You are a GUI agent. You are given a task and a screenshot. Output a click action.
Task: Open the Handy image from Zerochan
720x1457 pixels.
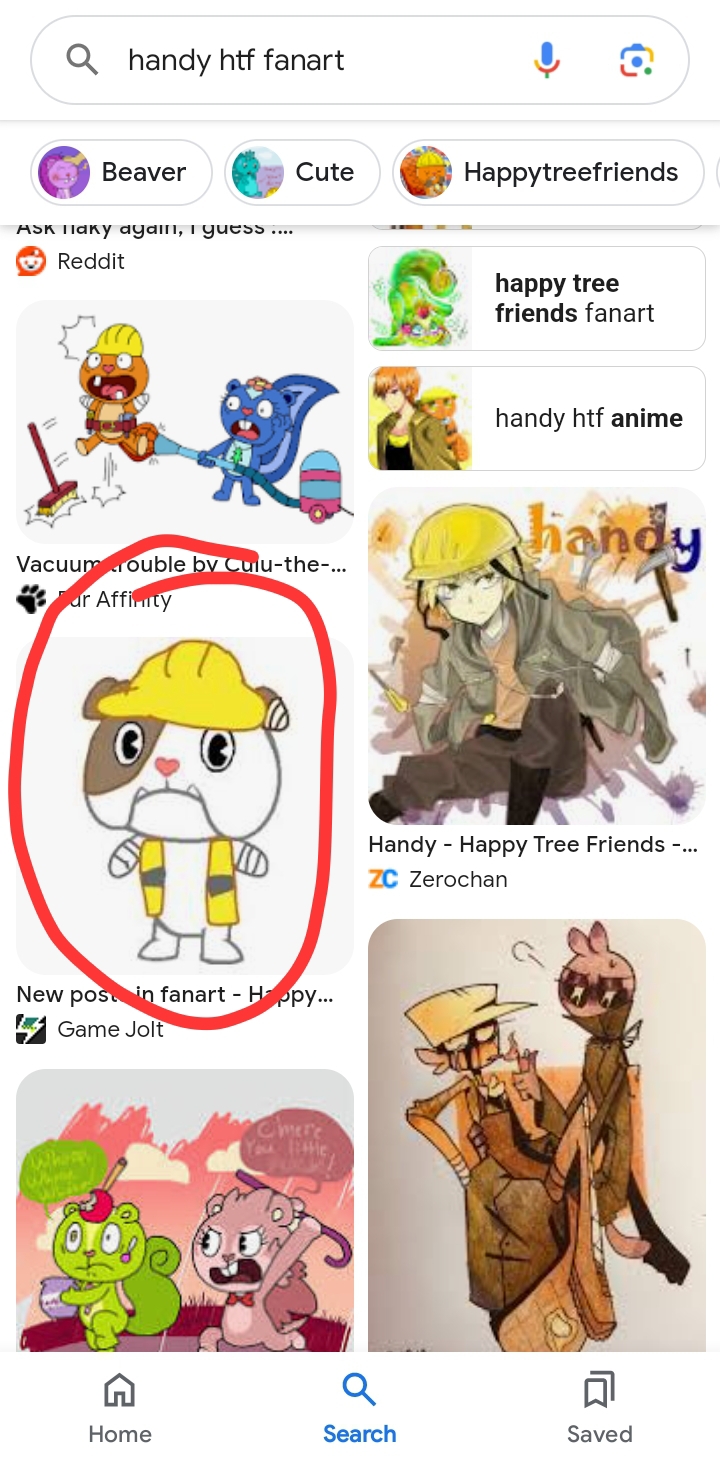[x=537, y=656]
